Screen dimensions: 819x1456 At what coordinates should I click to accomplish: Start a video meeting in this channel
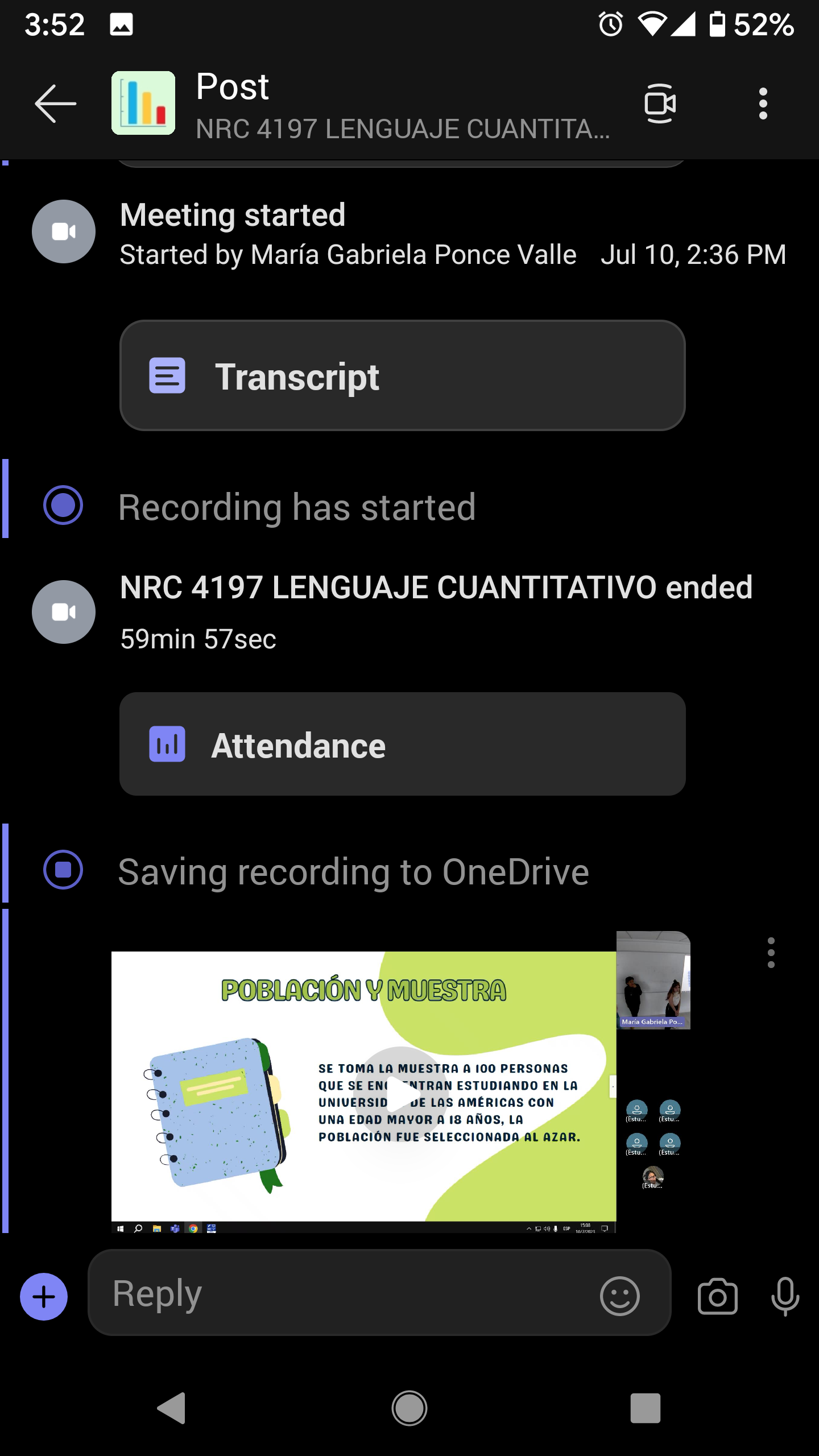click(660, 104)
